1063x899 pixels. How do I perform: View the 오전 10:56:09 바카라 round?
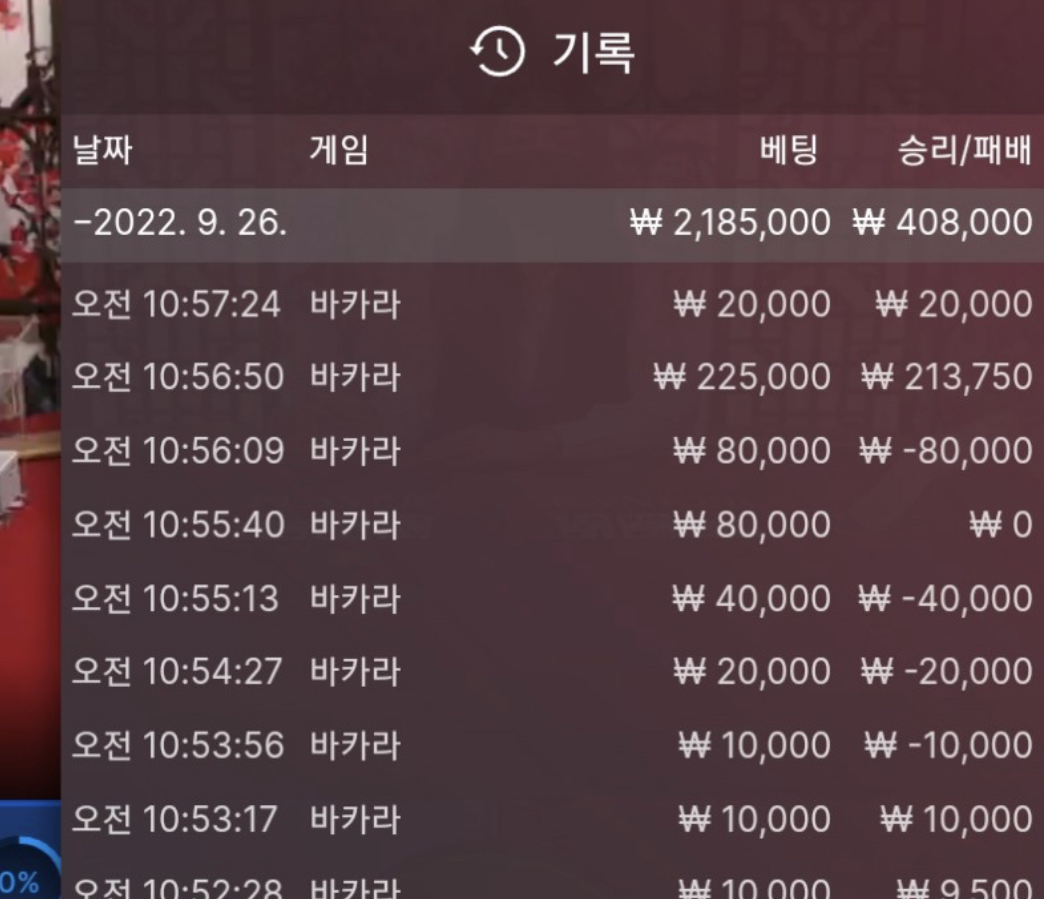point(550,451)
